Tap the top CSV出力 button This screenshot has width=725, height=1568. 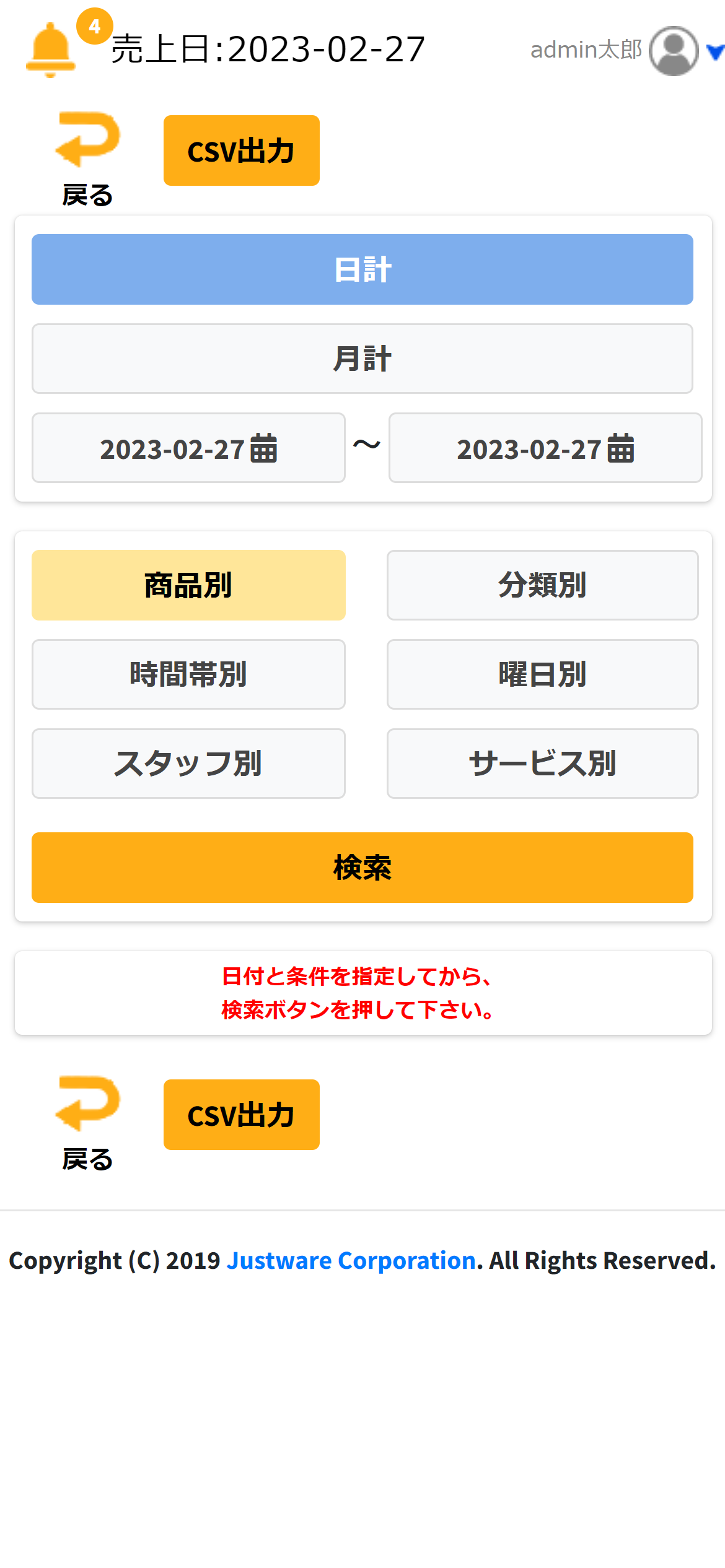pos(241,150)
